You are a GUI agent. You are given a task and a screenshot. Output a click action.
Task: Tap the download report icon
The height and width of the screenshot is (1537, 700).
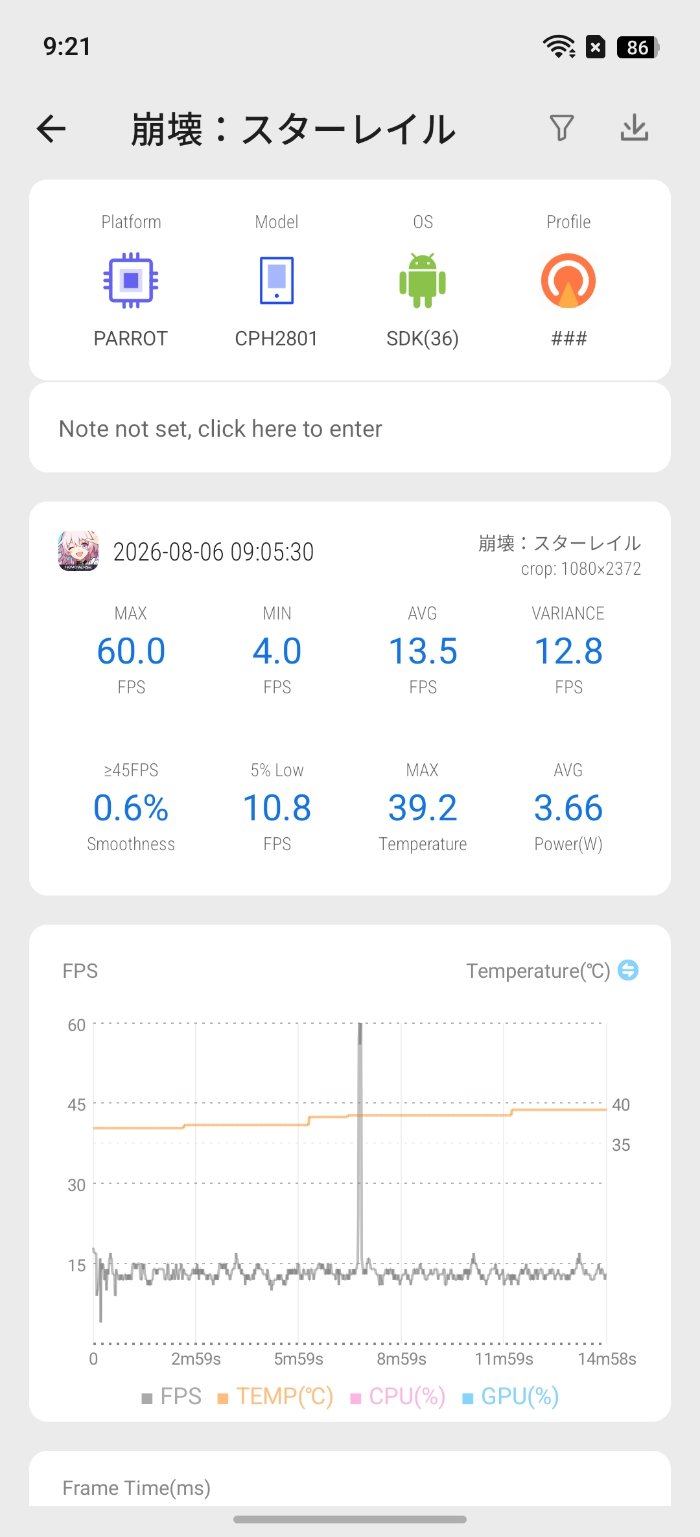coord(635,128)
